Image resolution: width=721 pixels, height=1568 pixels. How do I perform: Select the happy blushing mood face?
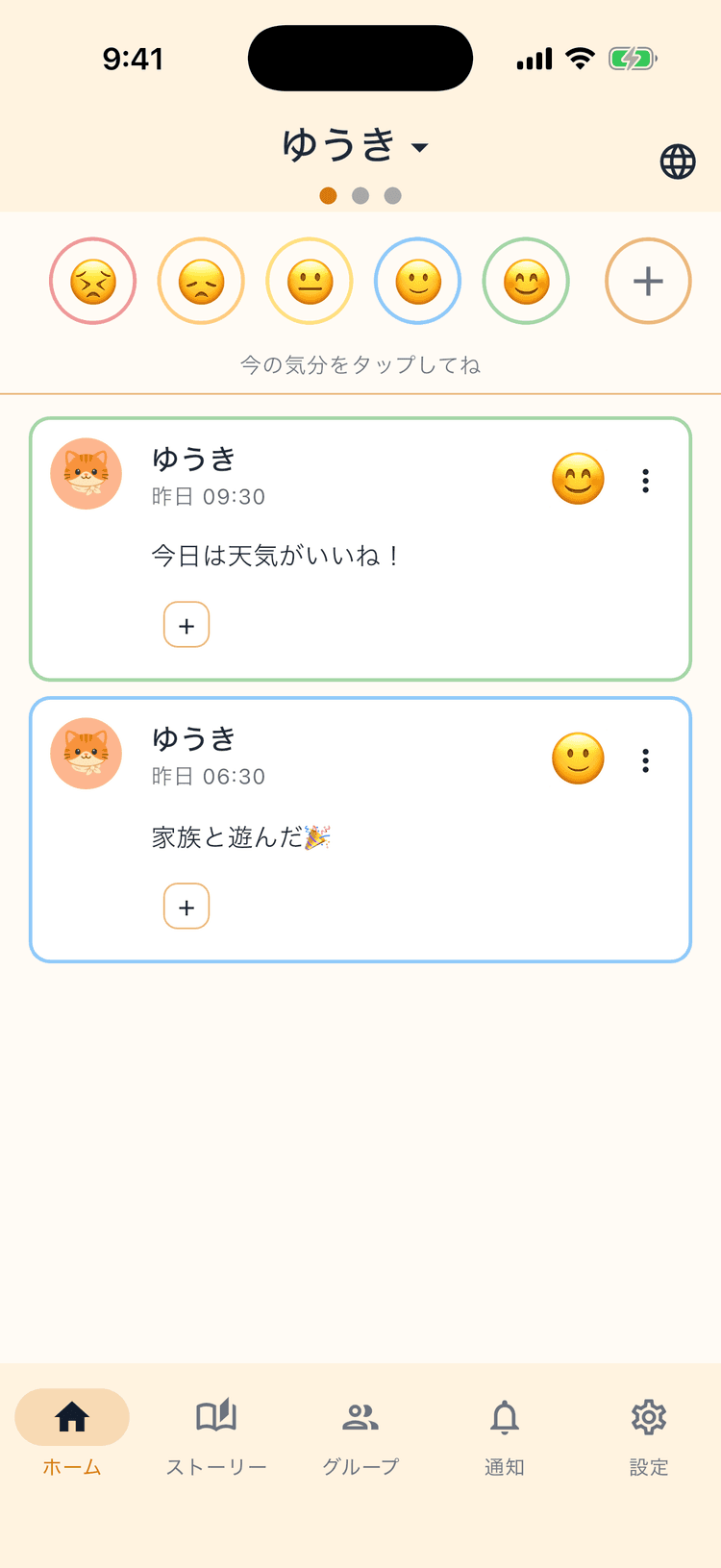pos(526,281)
